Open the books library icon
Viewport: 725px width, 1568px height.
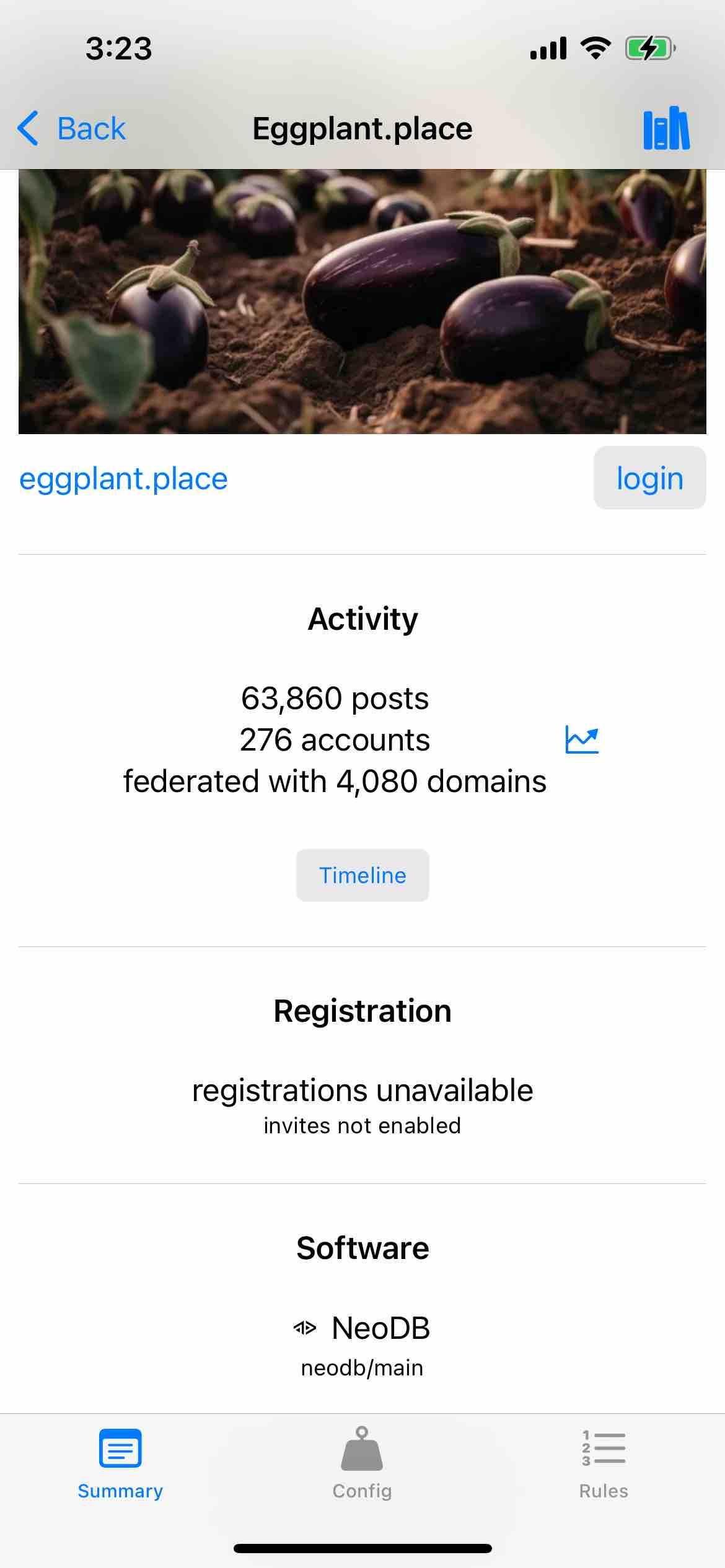(x=666, y=129)
